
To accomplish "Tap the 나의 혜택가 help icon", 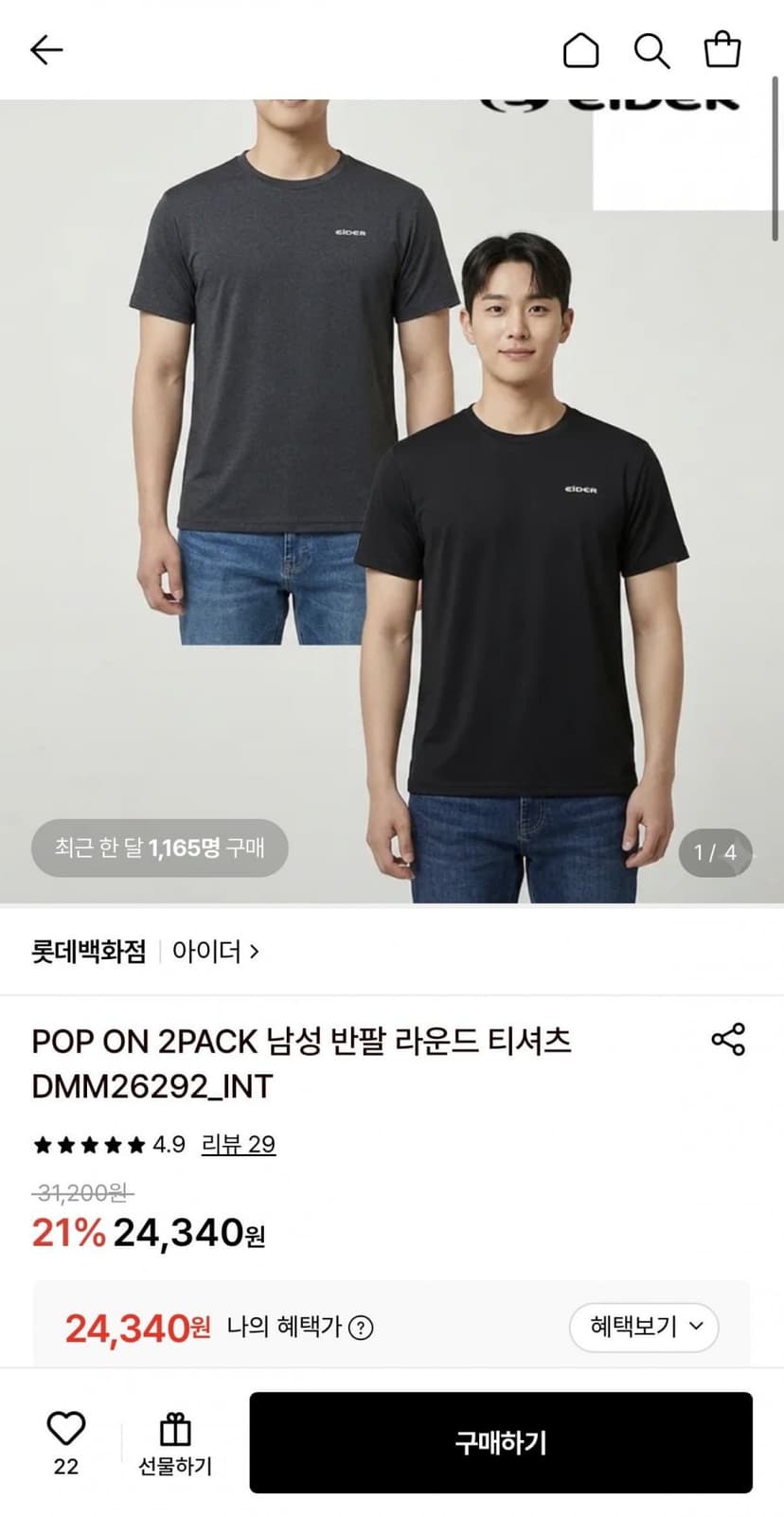I will click(361, 1328).
